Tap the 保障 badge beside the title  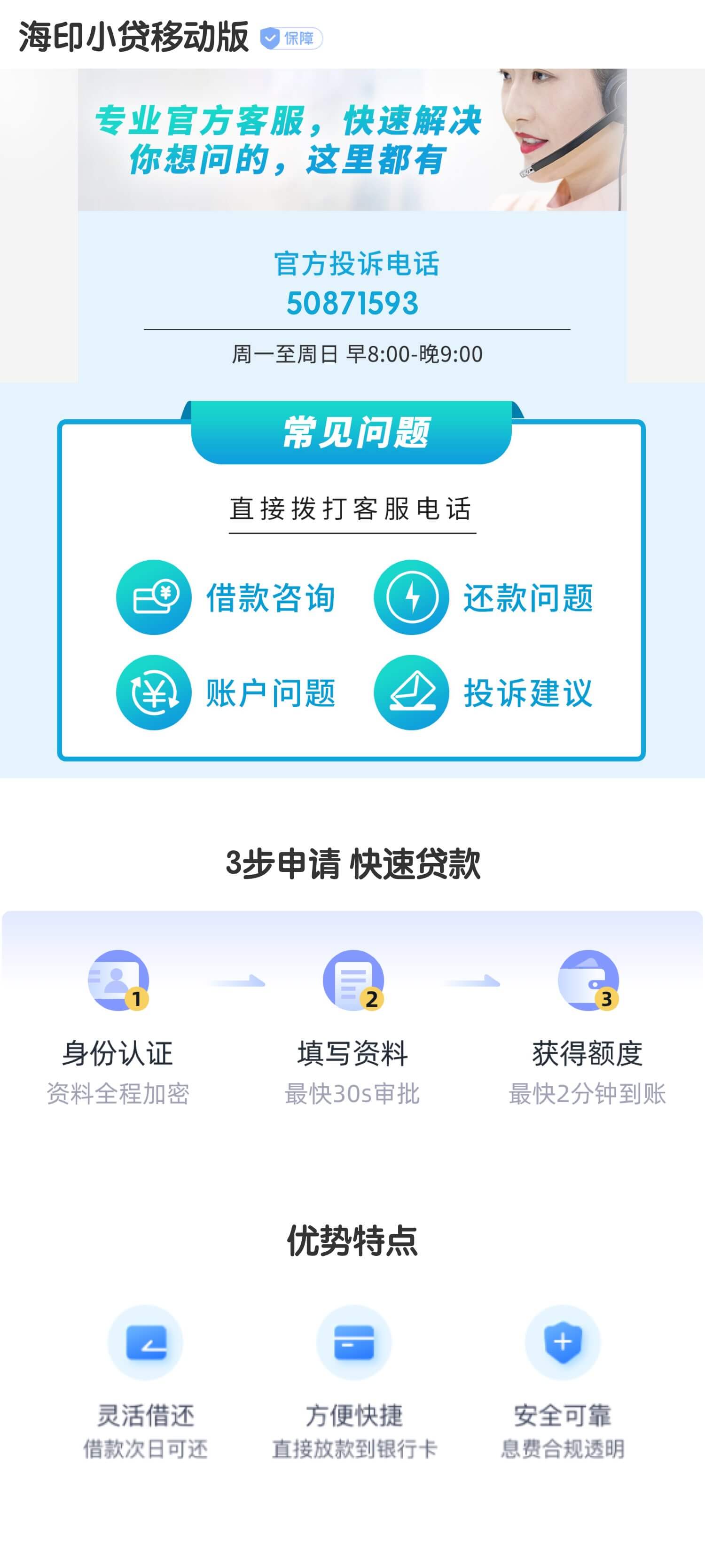click(x=291, y=39)
